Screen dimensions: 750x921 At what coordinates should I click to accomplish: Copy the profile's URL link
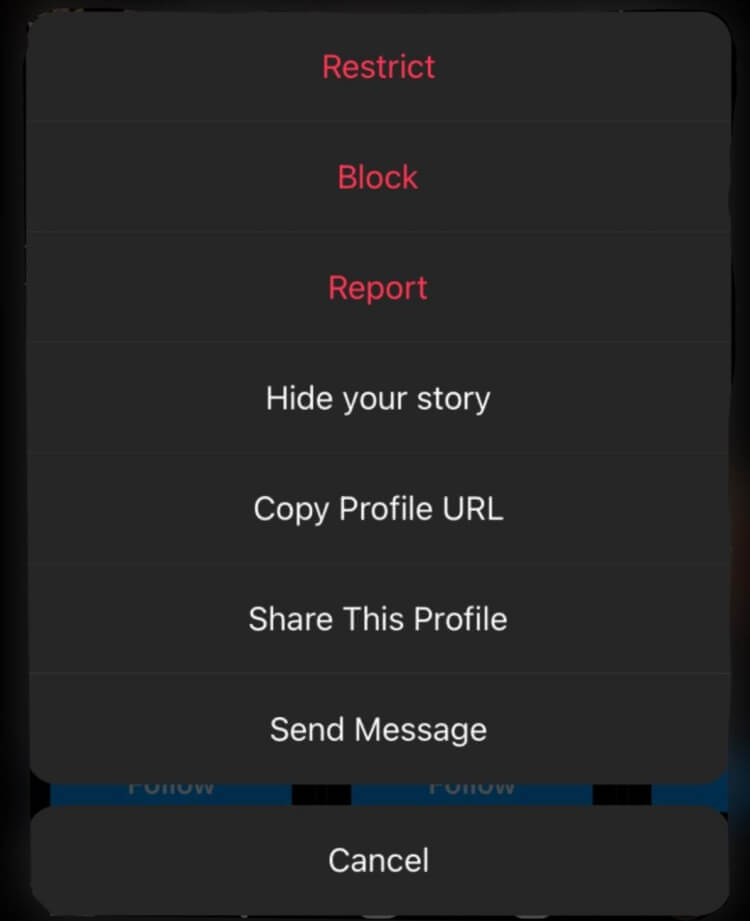click(377, 508)
